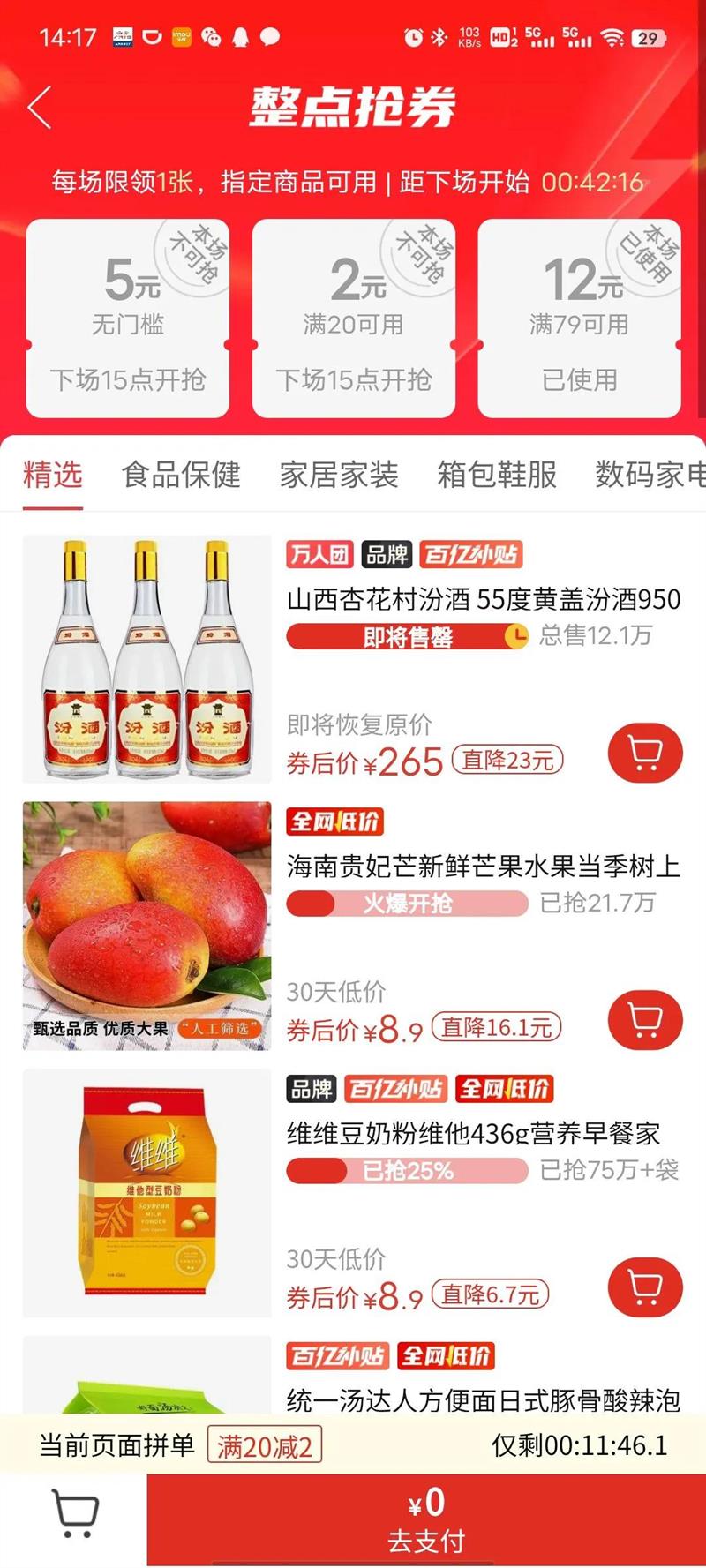
Task: Open the 统一汤达人方便面 product
Action: click(483, 1399)
